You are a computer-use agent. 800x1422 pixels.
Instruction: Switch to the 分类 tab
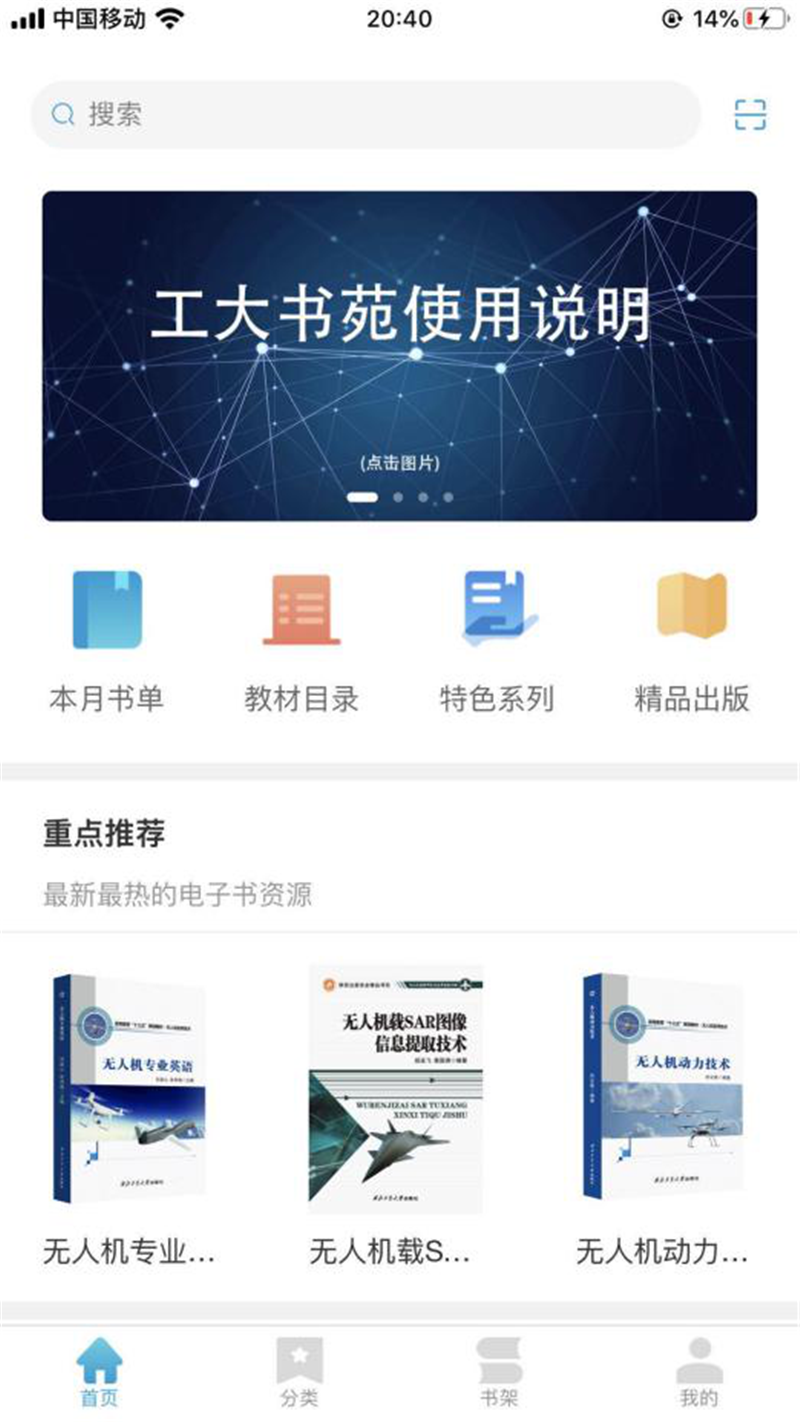(299, 1374)
